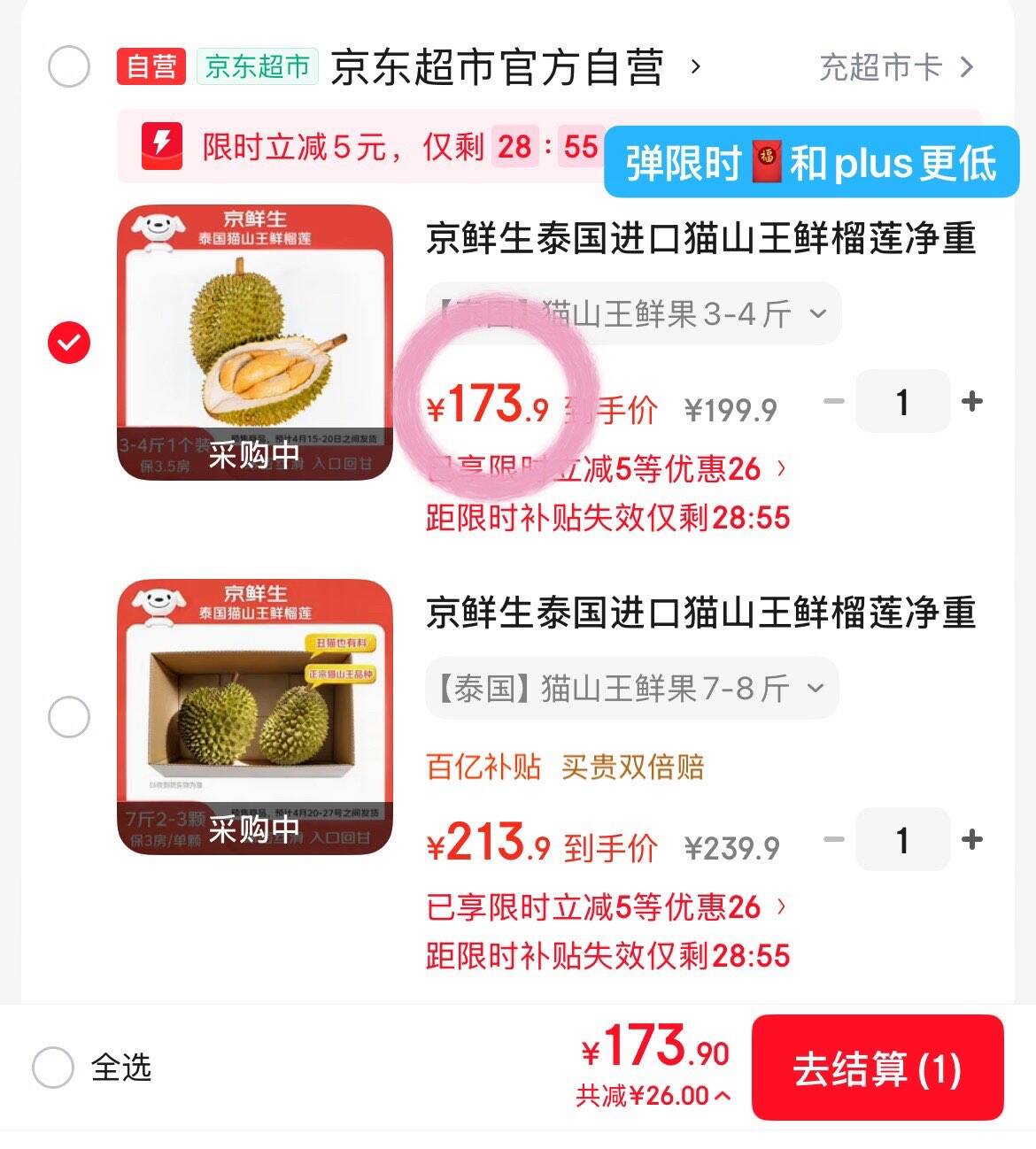Open the 京东超市官方自营 store page

(x=498, y=67)
